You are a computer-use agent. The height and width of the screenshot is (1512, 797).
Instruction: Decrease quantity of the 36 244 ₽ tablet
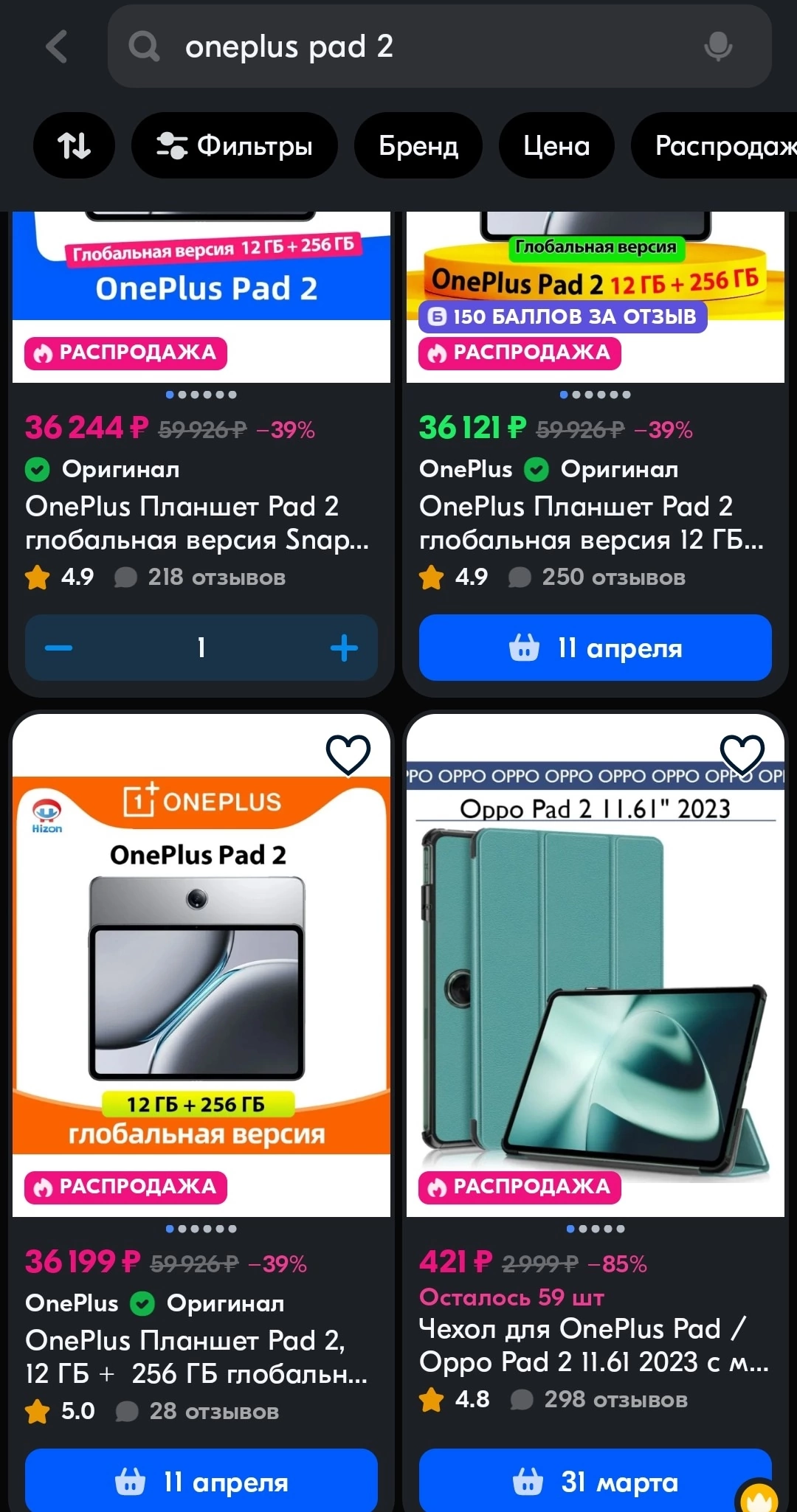(x=59, y=648)
